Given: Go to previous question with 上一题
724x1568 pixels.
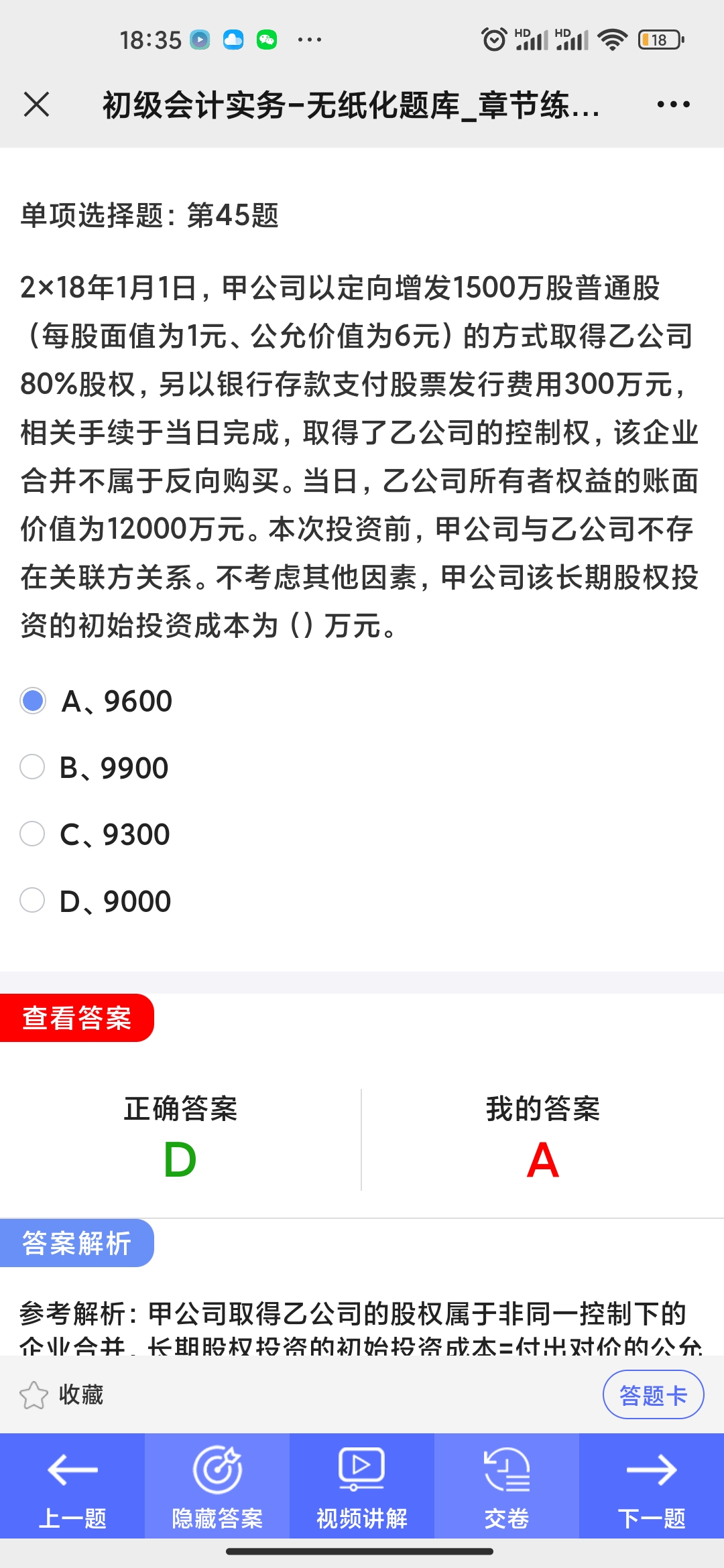Looking at the screenshot, I should 72,1486.
